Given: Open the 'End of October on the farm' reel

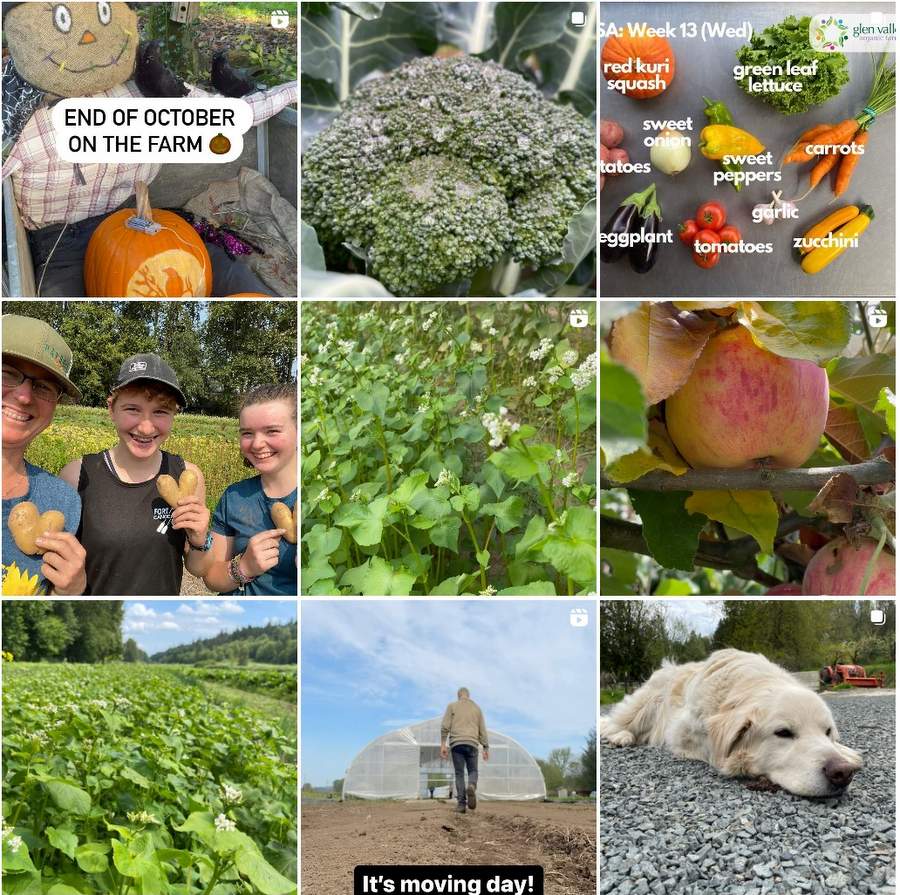Looking at the screenshot, I should (149, 150).
